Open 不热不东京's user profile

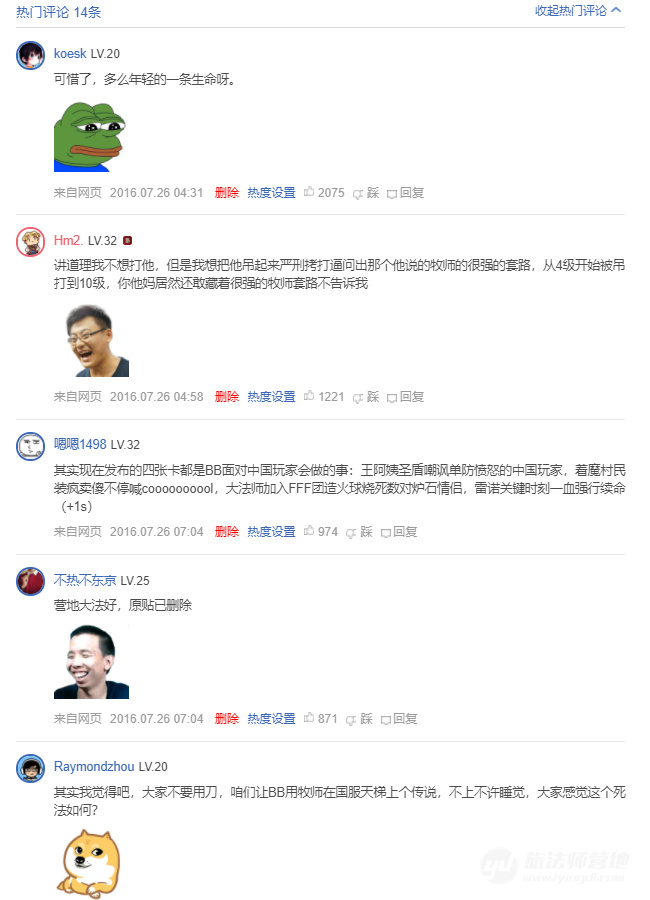85,580
